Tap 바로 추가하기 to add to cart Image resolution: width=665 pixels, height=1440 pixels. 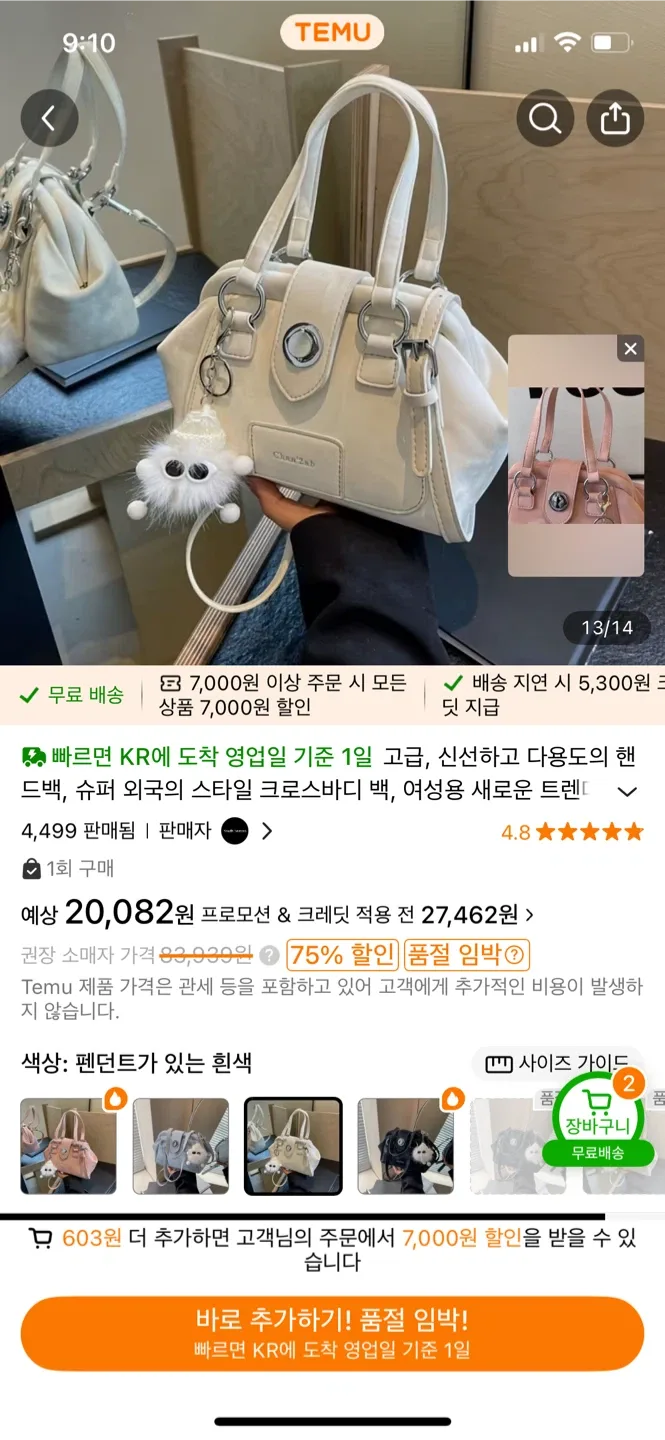pyautogui.click(x=332, y=1334)
